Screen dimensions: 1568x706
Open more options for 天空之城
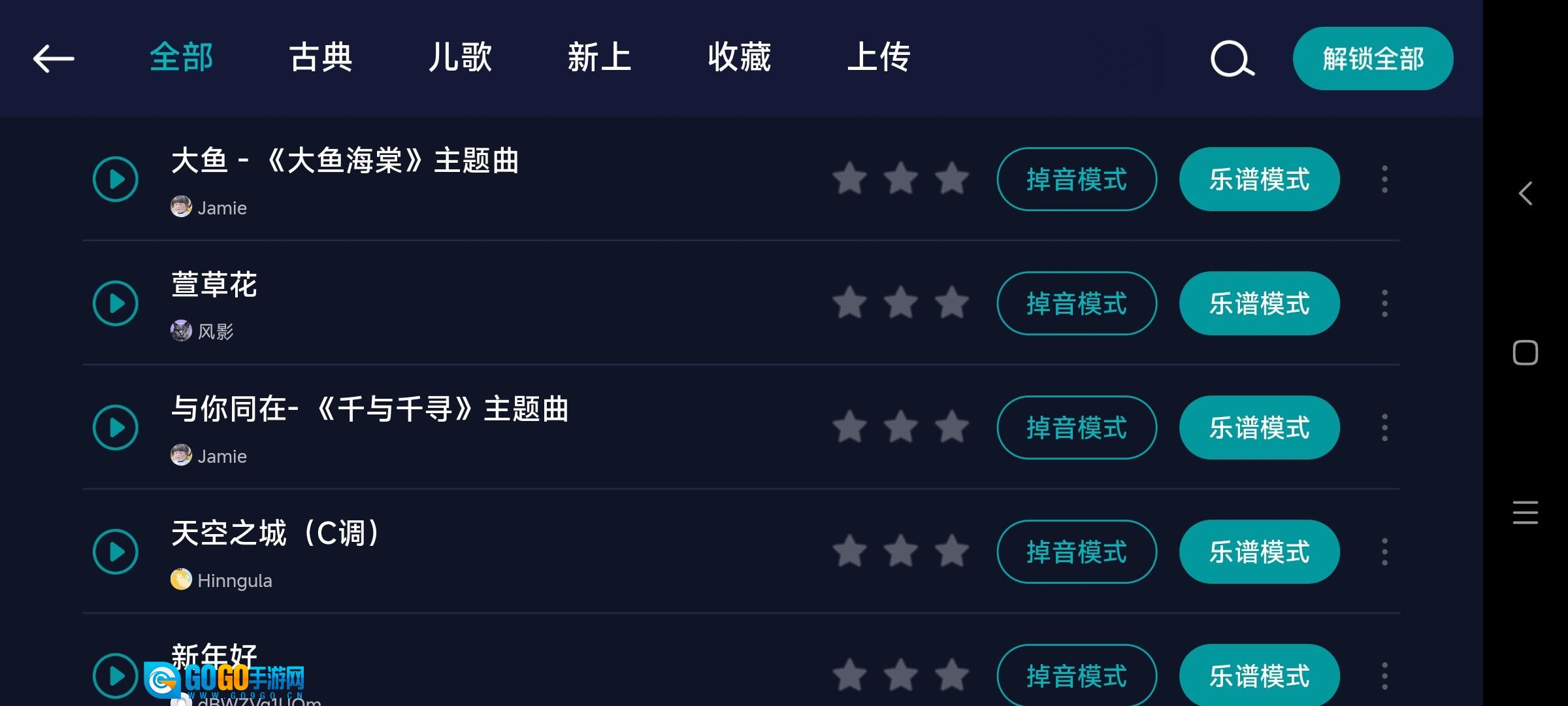pos(1384,552)
